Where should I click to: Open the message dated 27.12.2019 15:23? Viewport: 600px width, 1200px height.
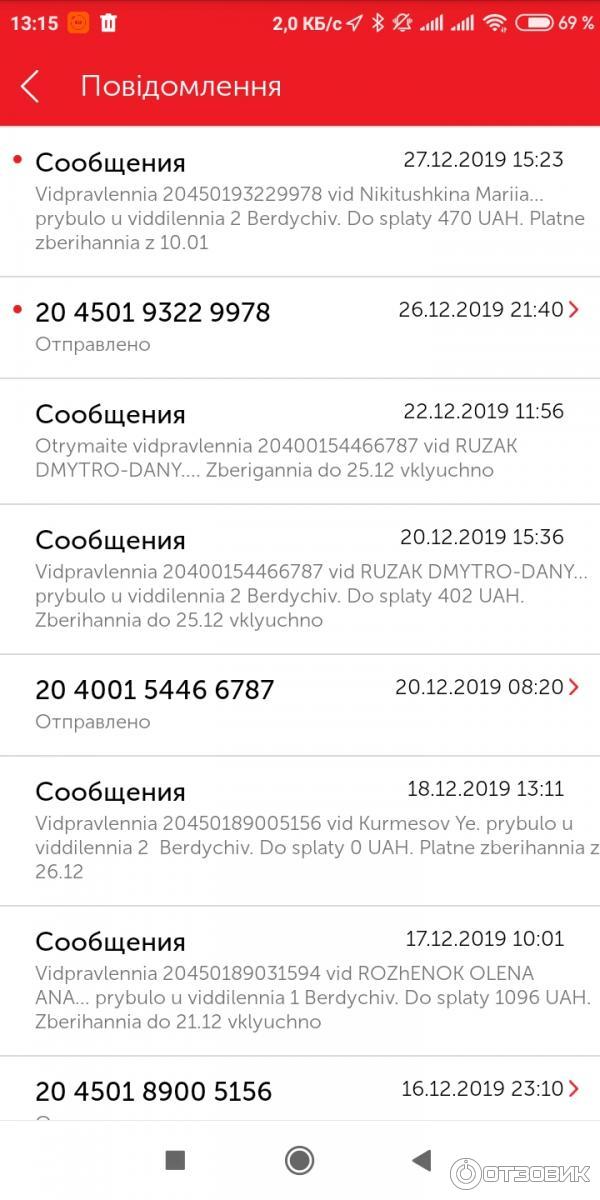pyautogui.click(x=300, y=201)
